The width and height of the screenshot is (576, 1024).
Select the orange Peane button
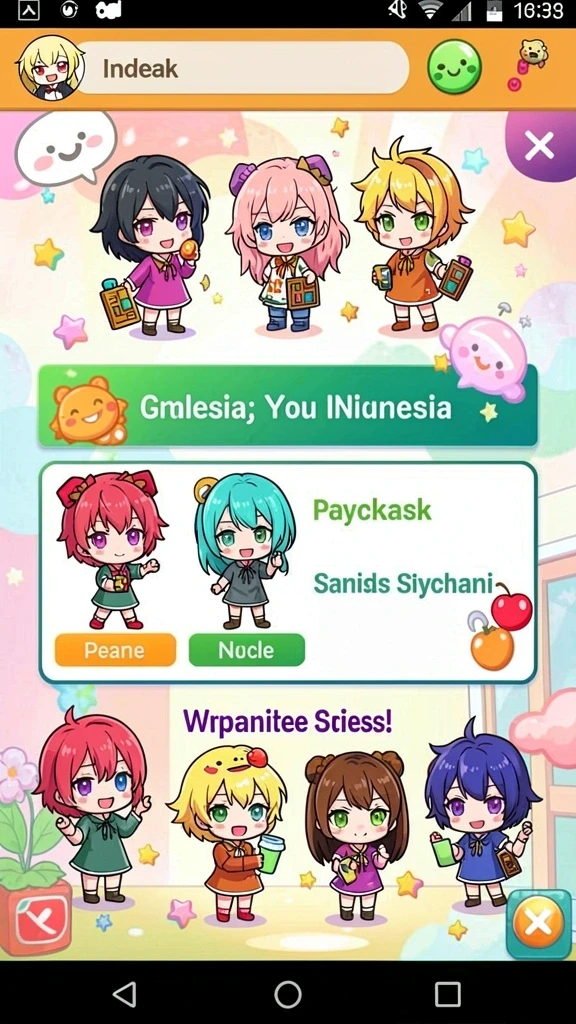point(115,650)
